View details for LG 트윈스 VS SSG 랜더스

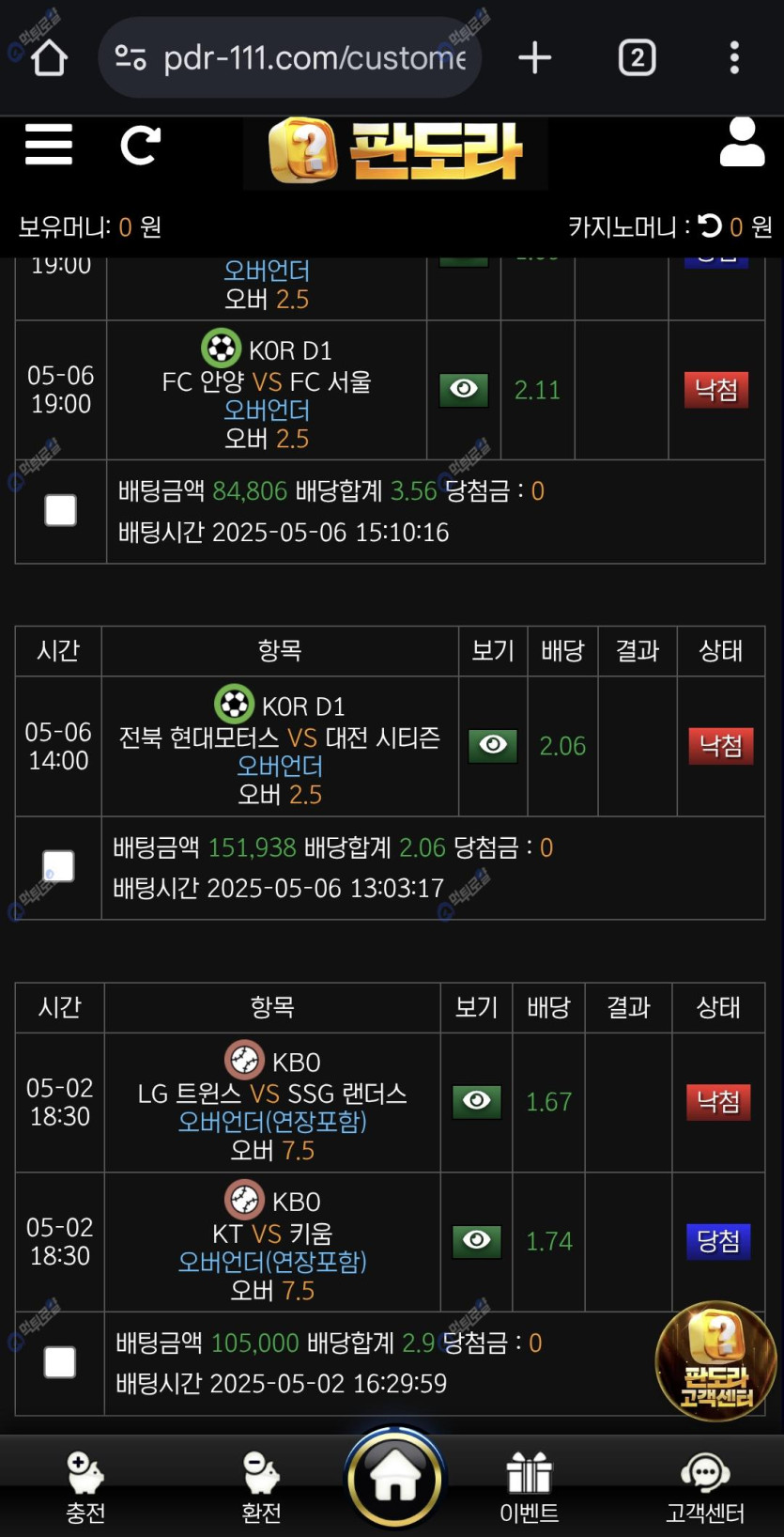[477, 1101]
